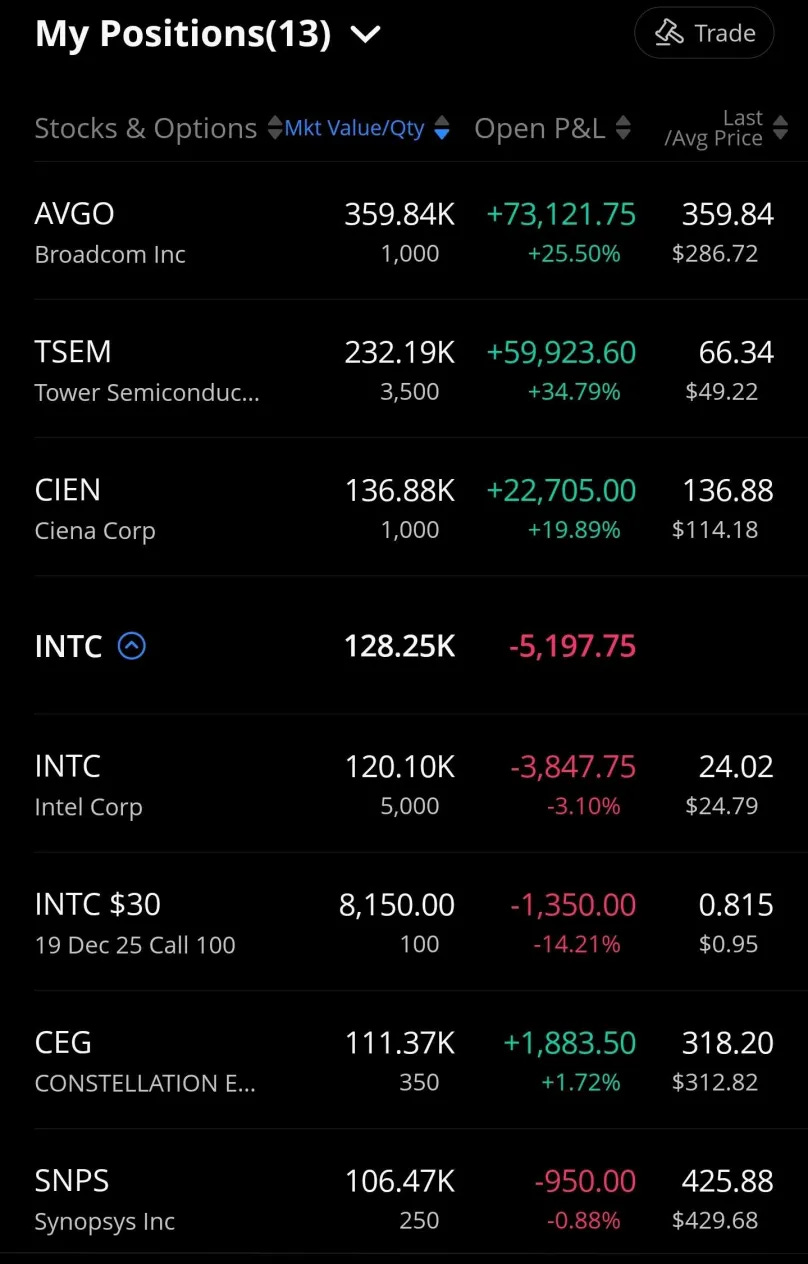This screenshot has width=808, height=1264.
Task: Collapse the INTC position group
Action: point(132,646)
